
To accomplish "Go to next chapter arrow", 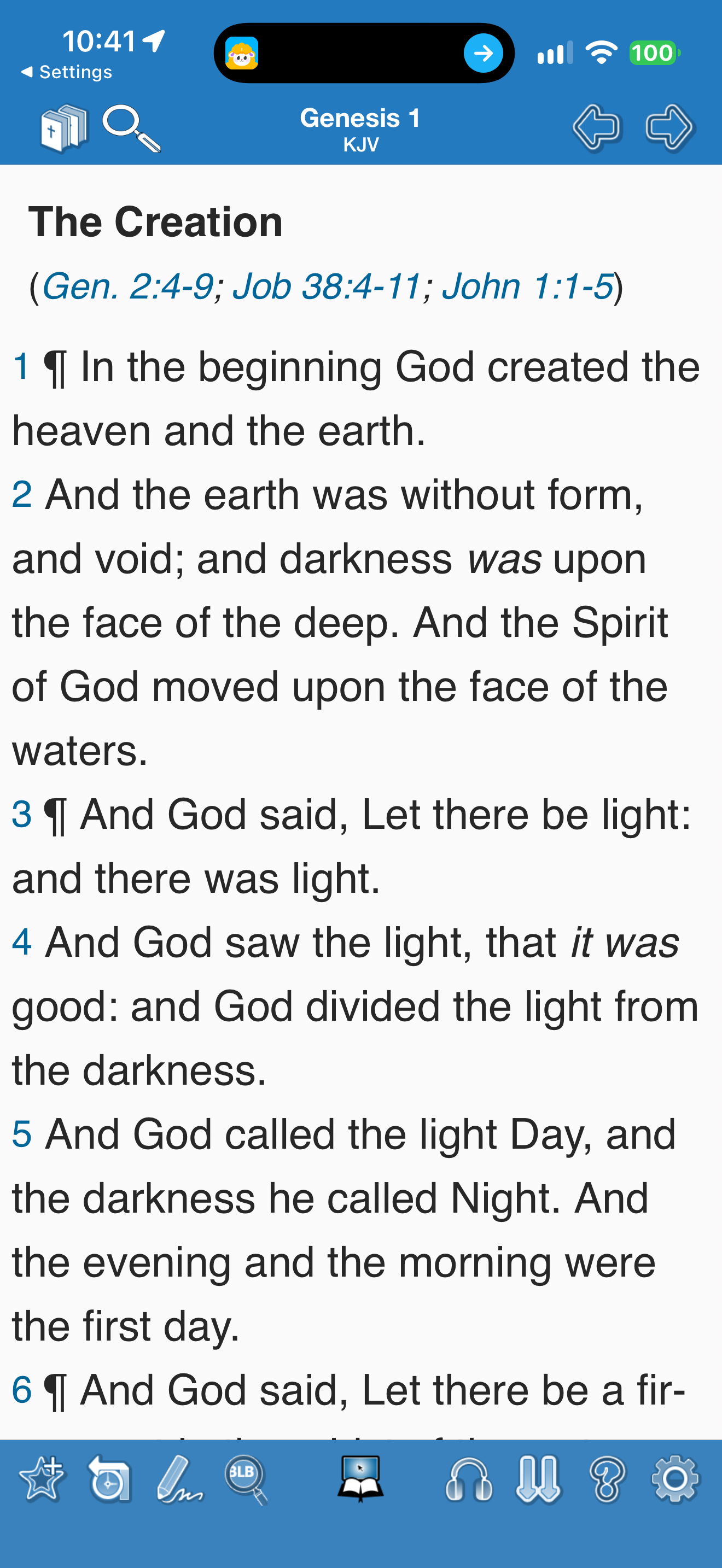I will pos(669,127).
